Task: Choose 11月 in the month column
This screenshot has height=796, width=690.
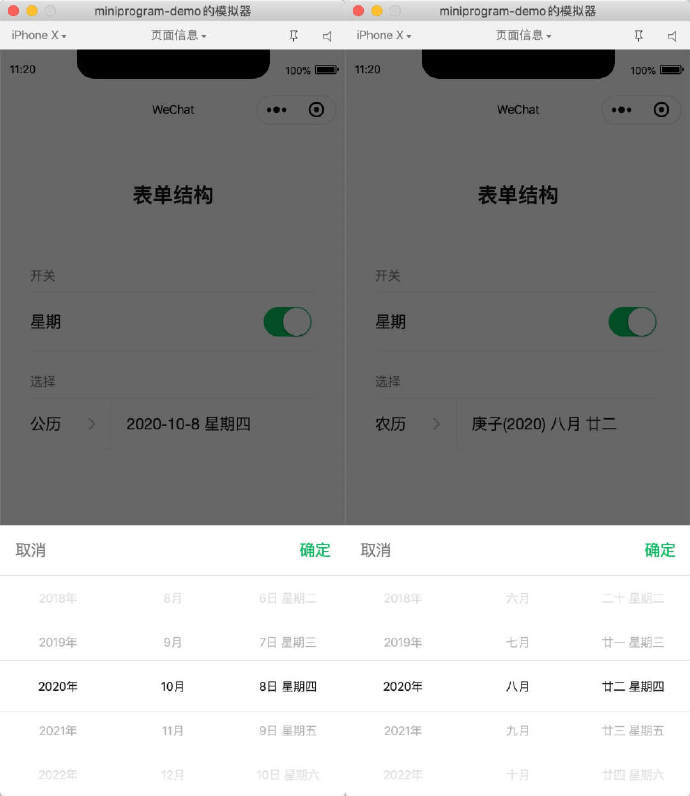Action: 172,731
